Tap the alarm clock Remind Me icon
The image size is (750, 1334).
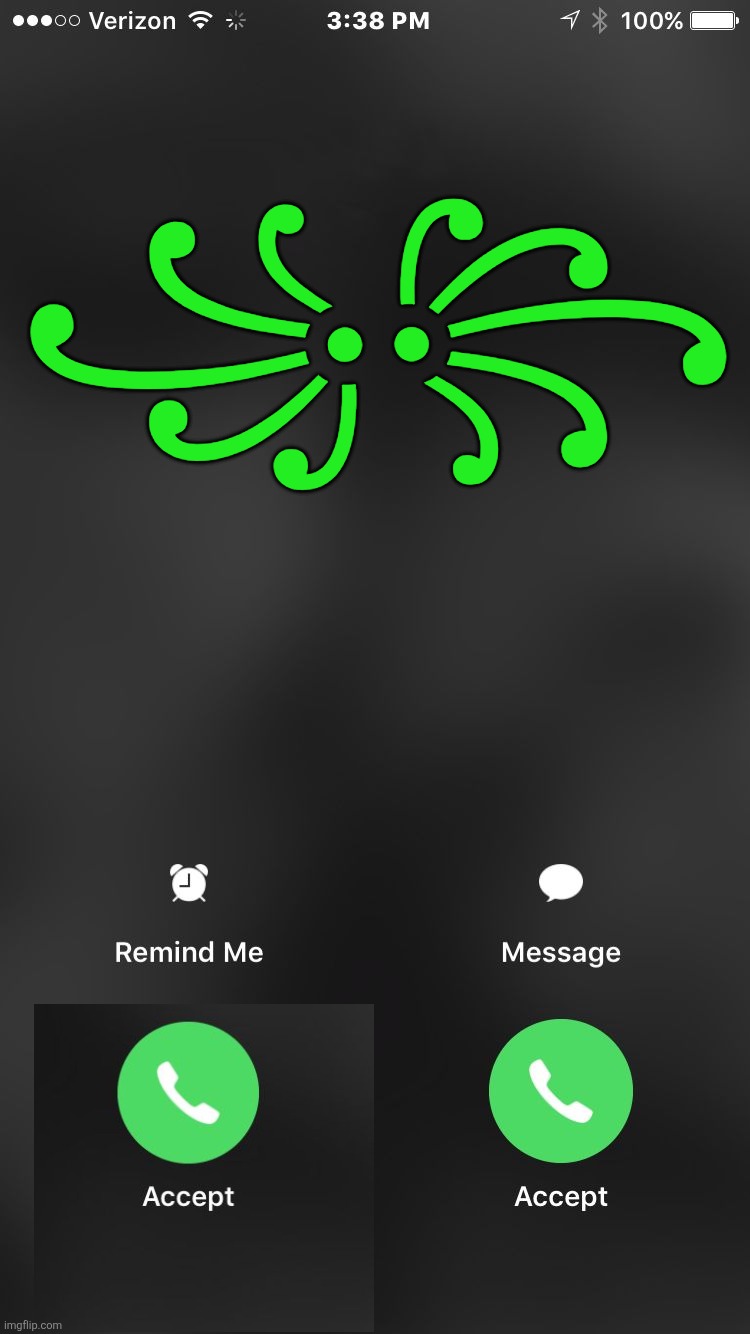(x=188, y=883)
